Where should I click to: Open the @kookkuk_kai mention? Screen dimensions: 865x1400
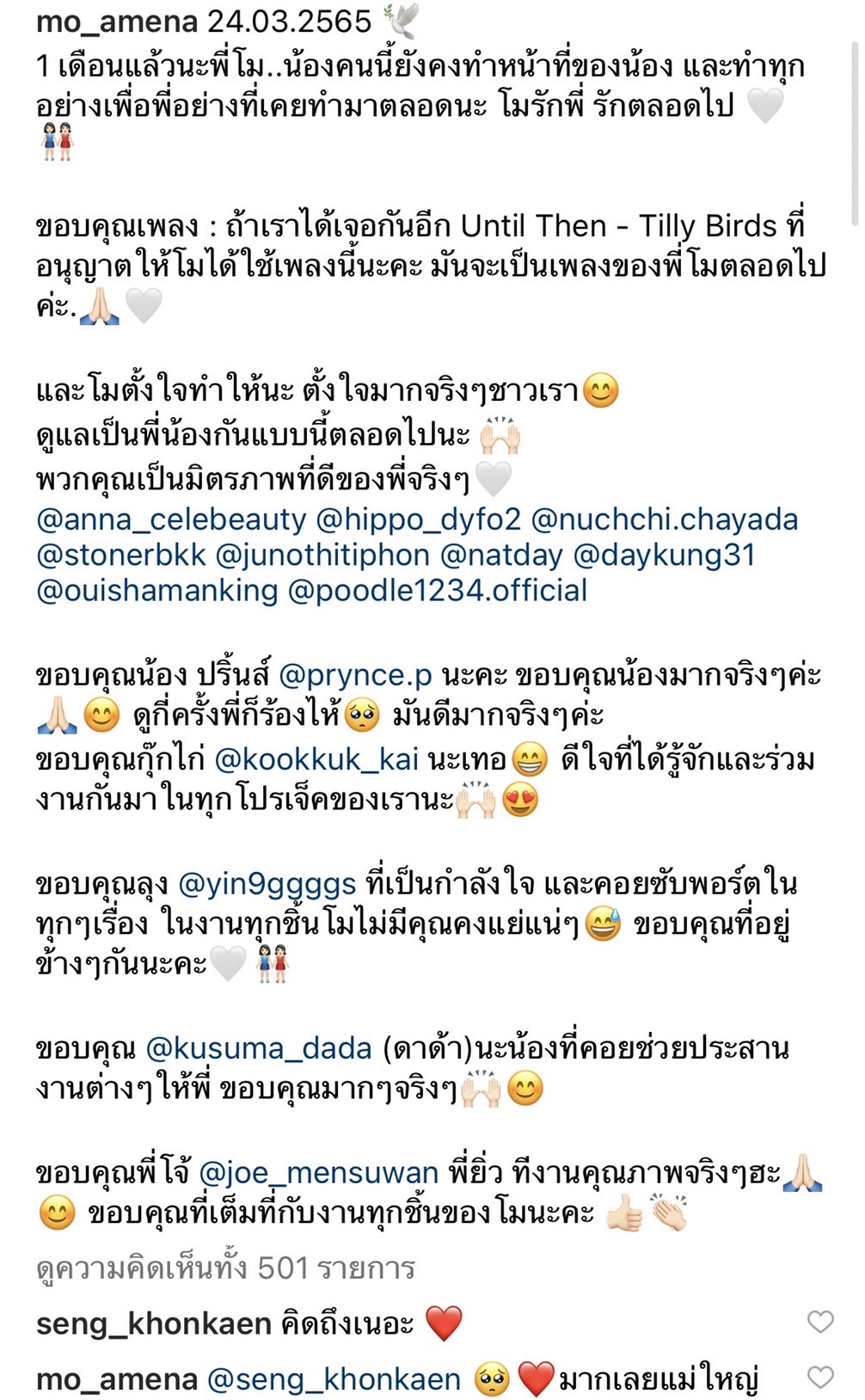point(316,759)
